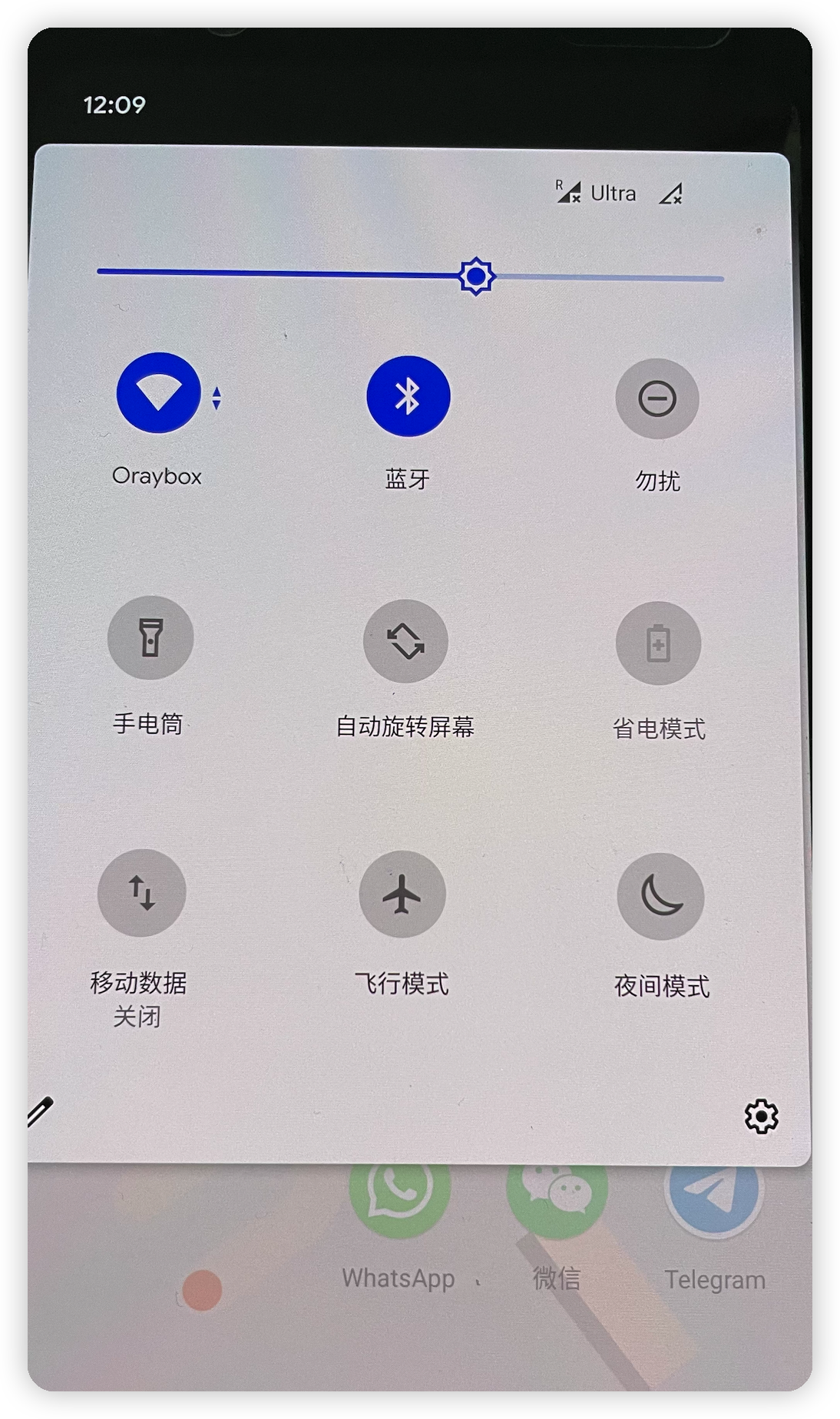The height and width of the screenshot is (1419, 840).
Task: Enable auto-rotate screen (自动旋转屏幕)
Action: (x=405, y=641)
